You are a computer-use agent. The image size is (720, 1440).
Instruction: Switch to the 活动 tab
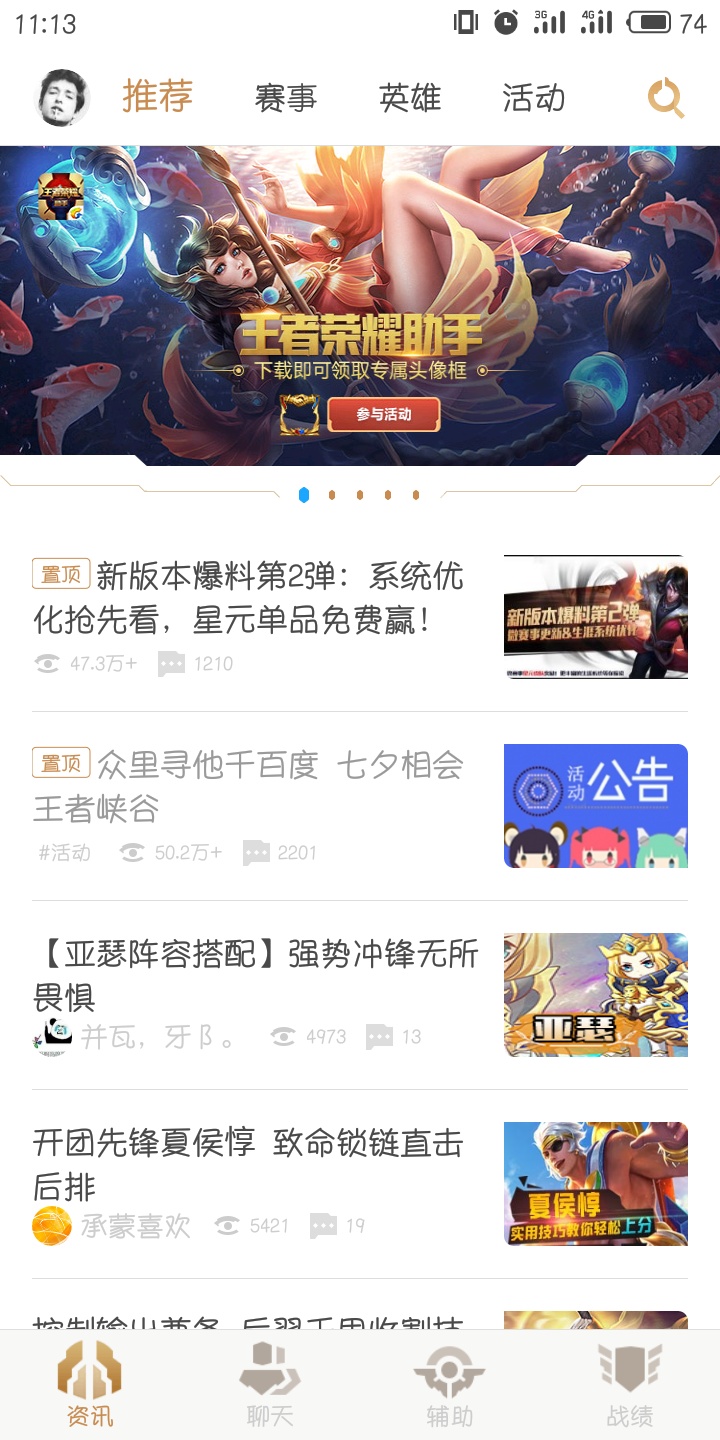coord(534,98)
